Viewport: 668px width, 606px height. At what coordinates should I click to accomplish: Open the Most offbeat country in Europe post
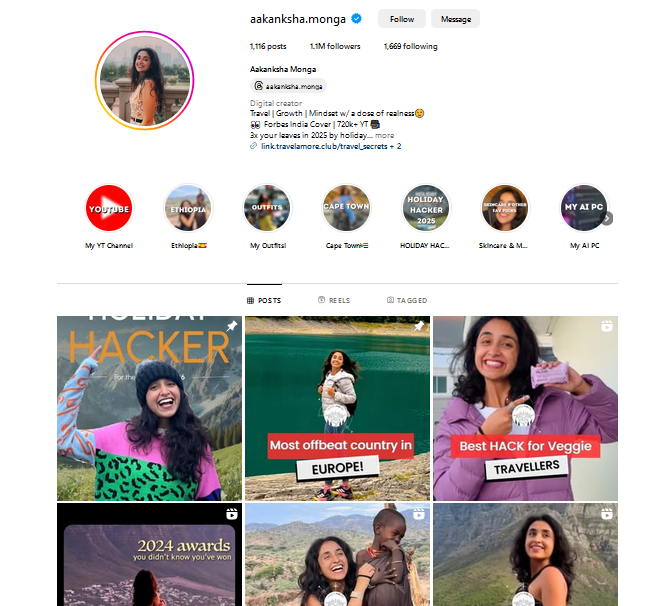(x=337, y=408)
